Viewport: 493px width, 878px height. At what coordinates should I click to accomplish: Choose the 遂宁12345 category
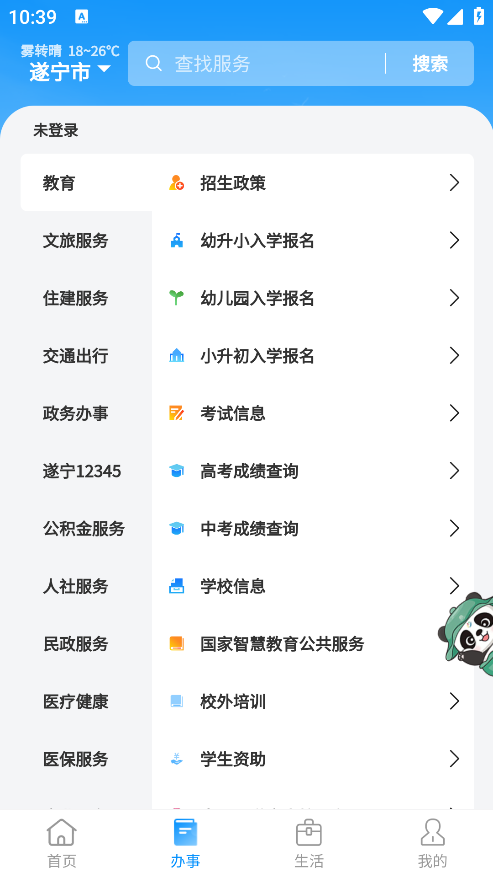82,471
